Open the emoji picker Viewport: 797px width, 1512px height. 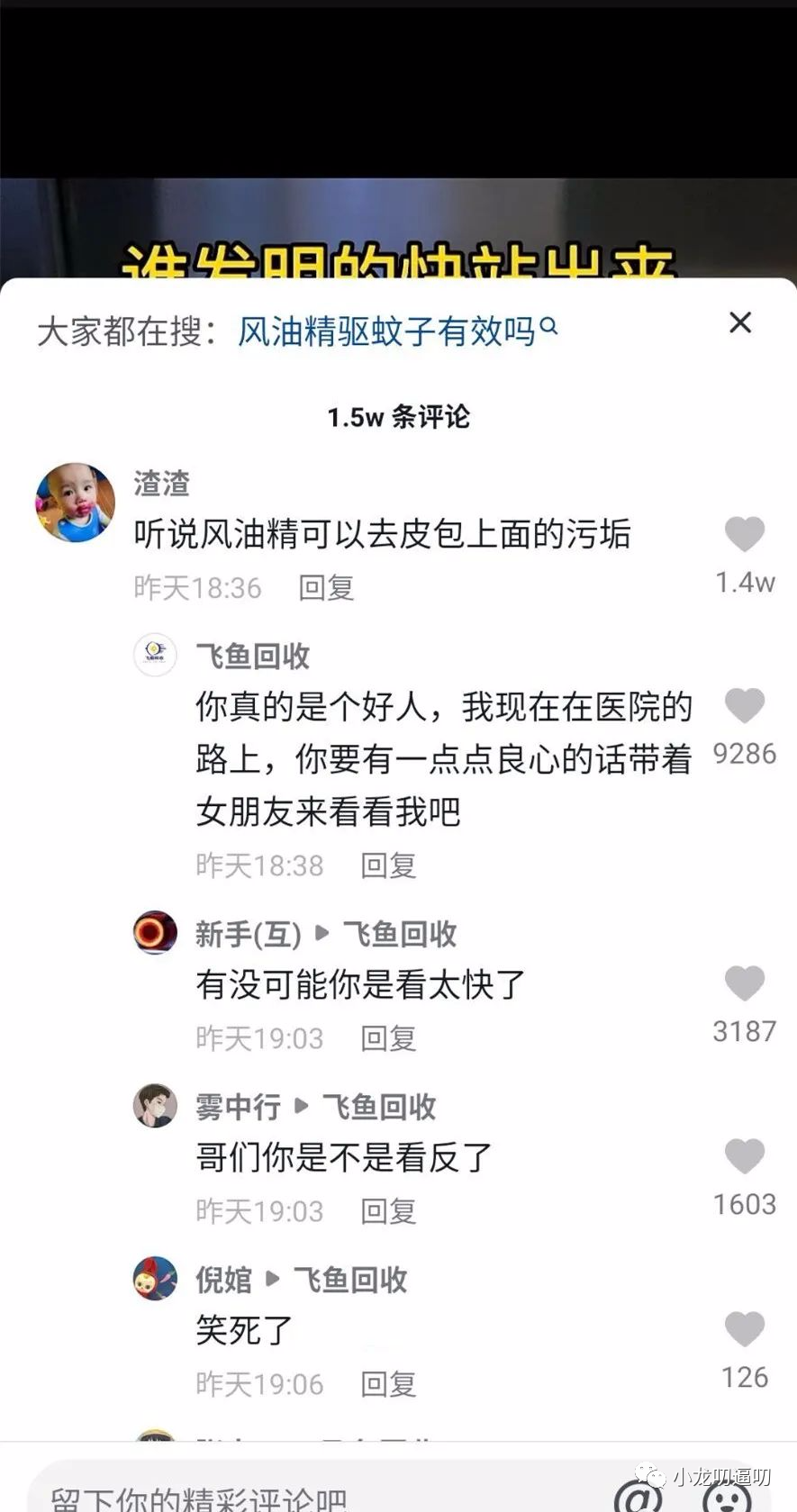(x=728, y=1497)
